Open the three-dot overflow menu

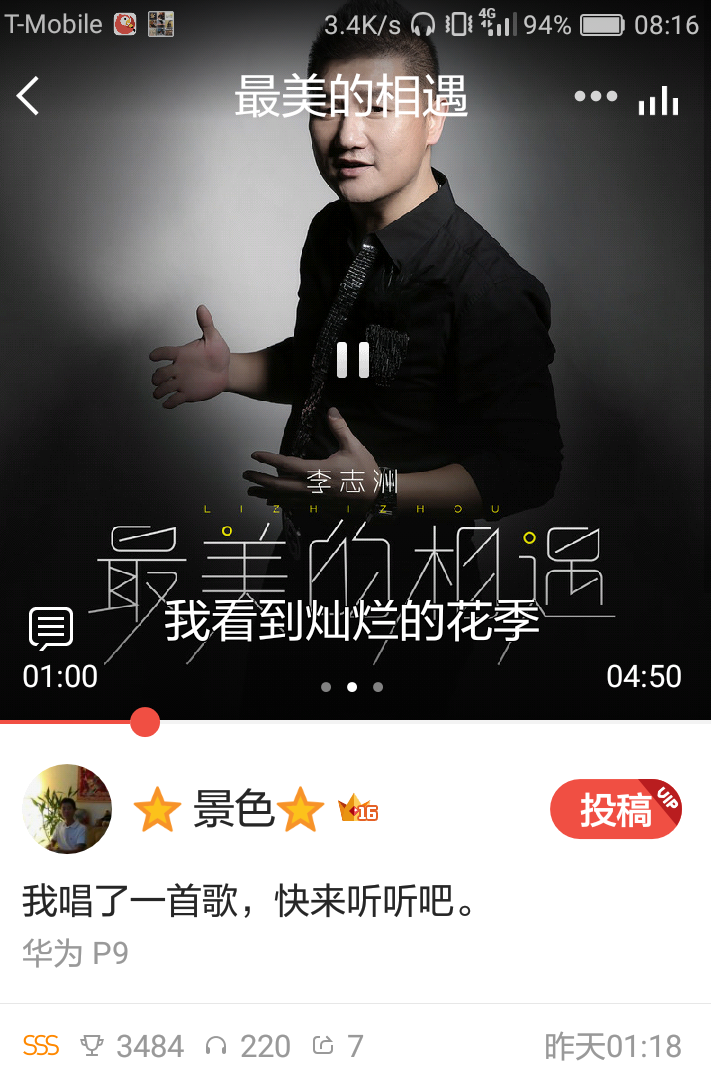(x=595, y=96)
